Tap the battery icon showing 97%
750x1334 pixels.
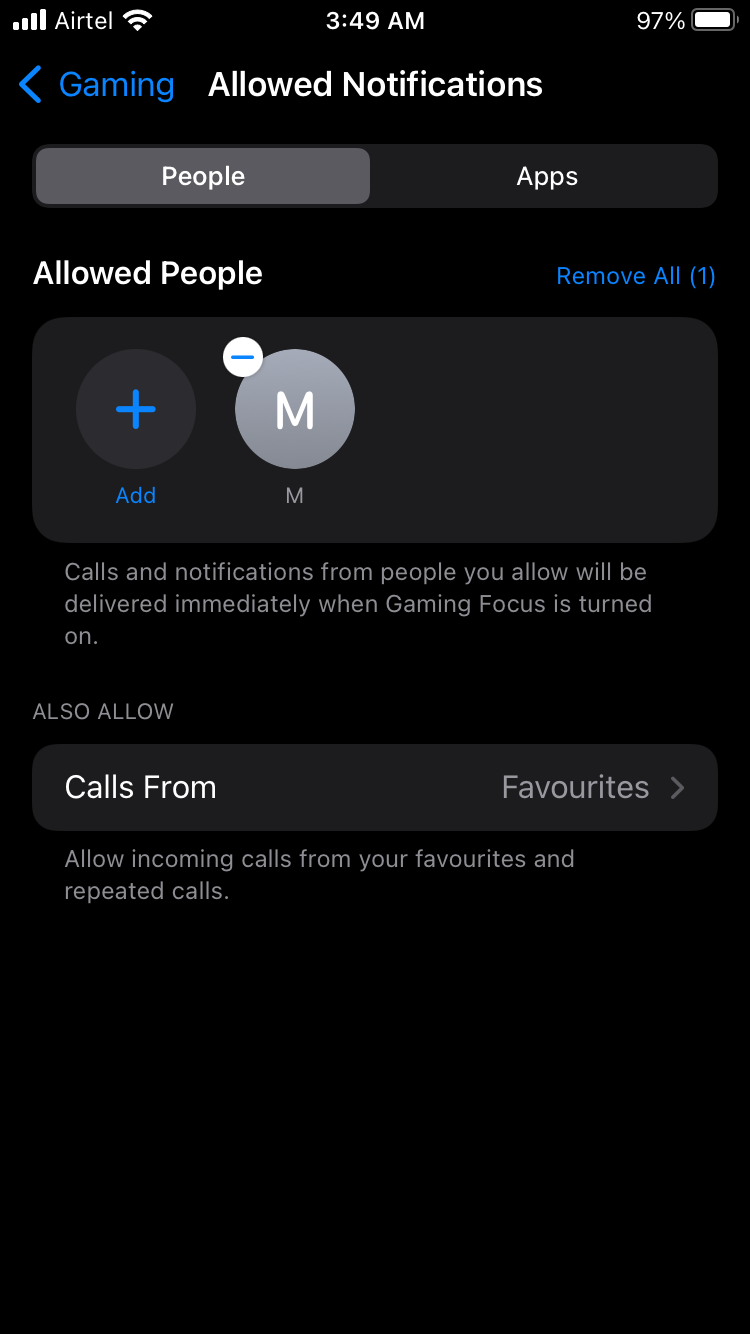[x=711, y=18]
